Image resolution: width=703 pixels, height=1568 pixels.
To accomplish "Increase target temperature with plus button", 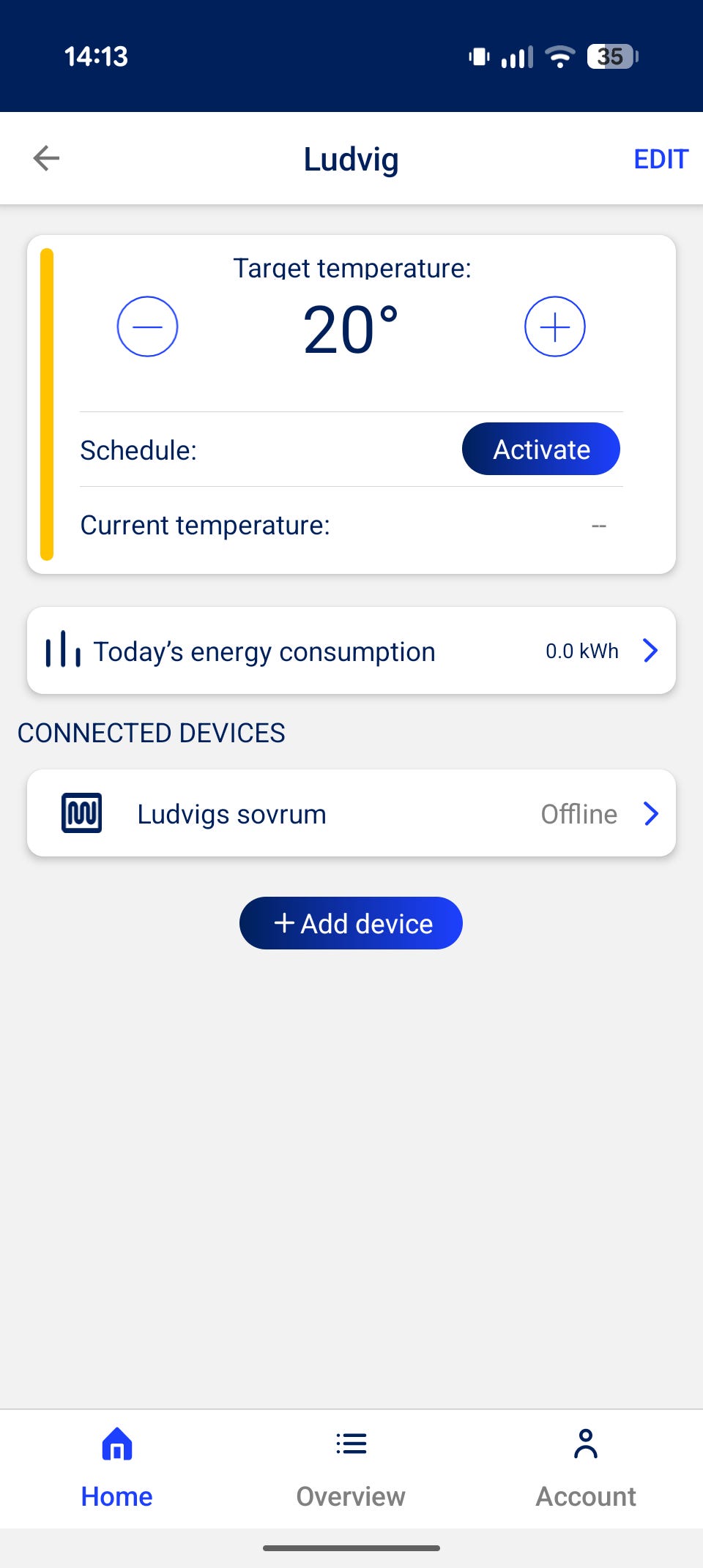I will click(554, 326).
